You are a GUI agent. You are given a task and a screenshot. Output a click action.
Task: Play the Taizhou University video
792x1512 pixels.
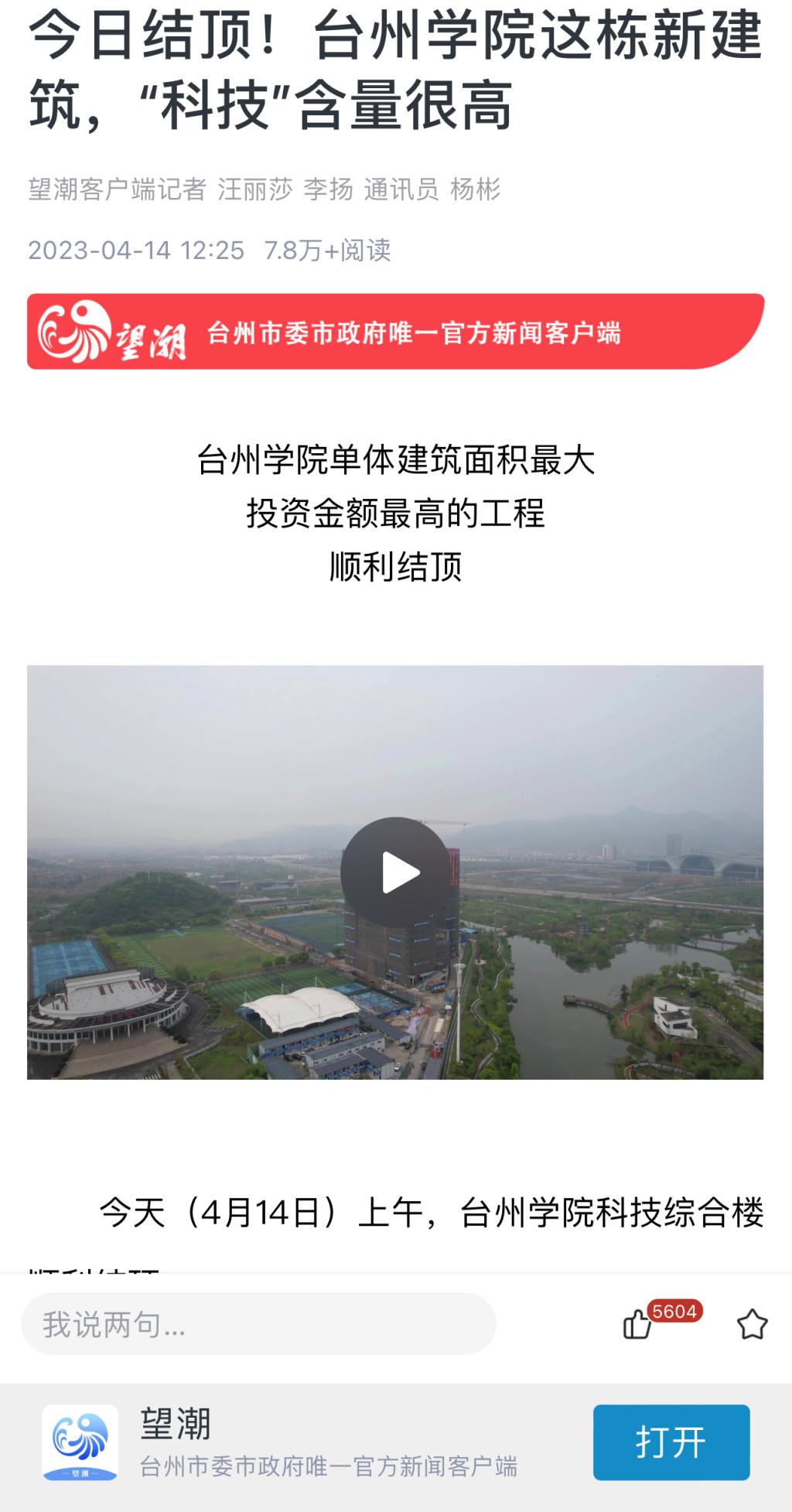tap(395, 872)
